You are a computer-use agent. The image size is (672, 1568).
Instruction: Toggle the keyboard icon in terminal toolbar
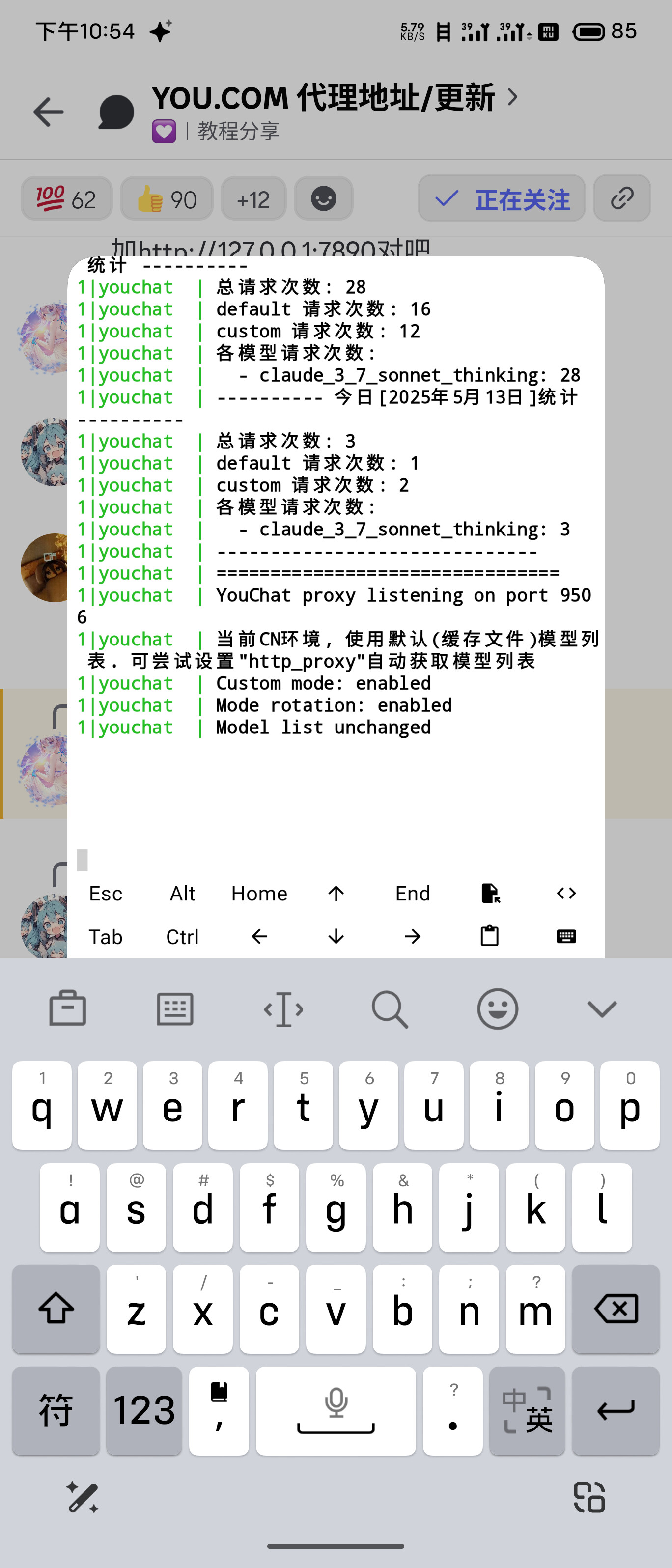(x=566, y=936)
